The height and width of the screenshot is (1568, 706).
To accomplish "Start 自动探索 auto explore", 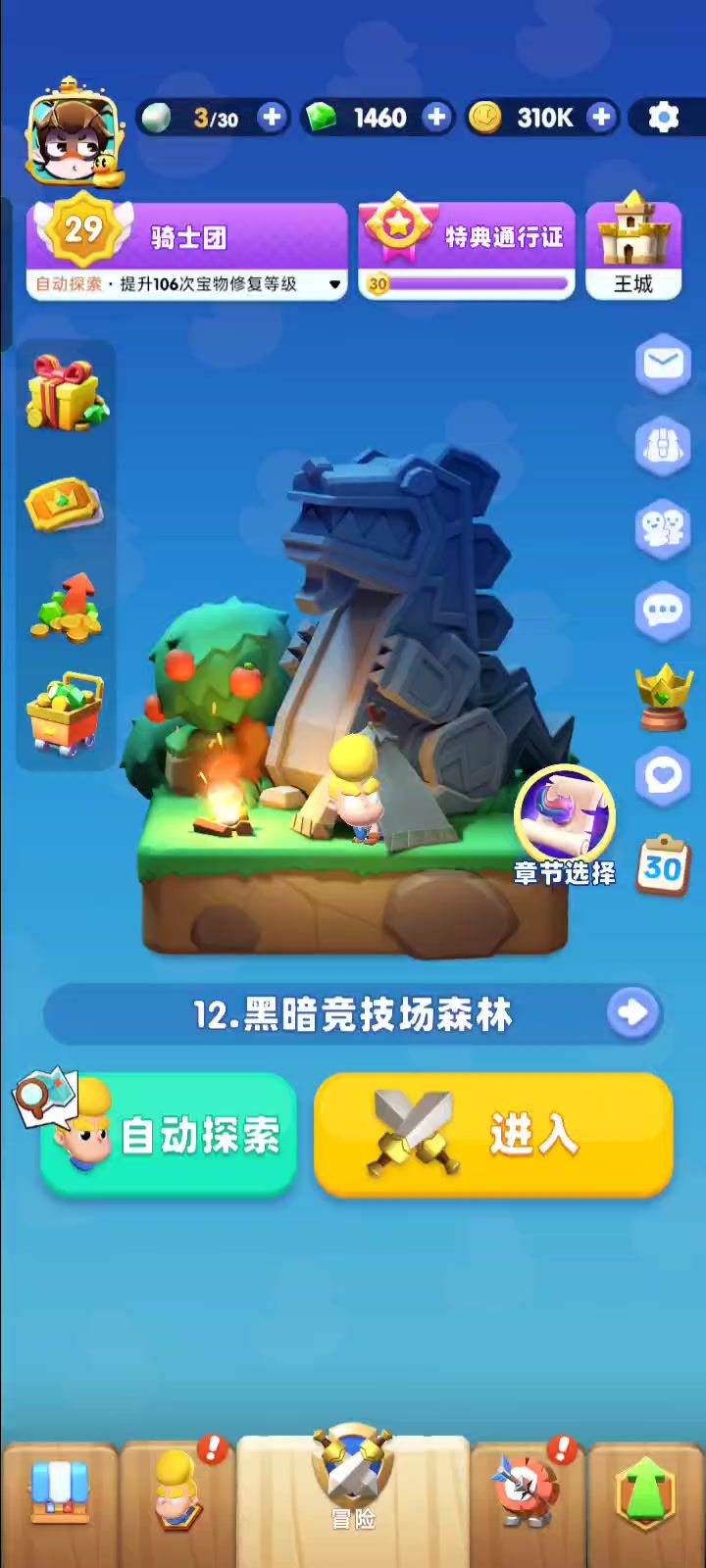I will (x=169, y=1135).
